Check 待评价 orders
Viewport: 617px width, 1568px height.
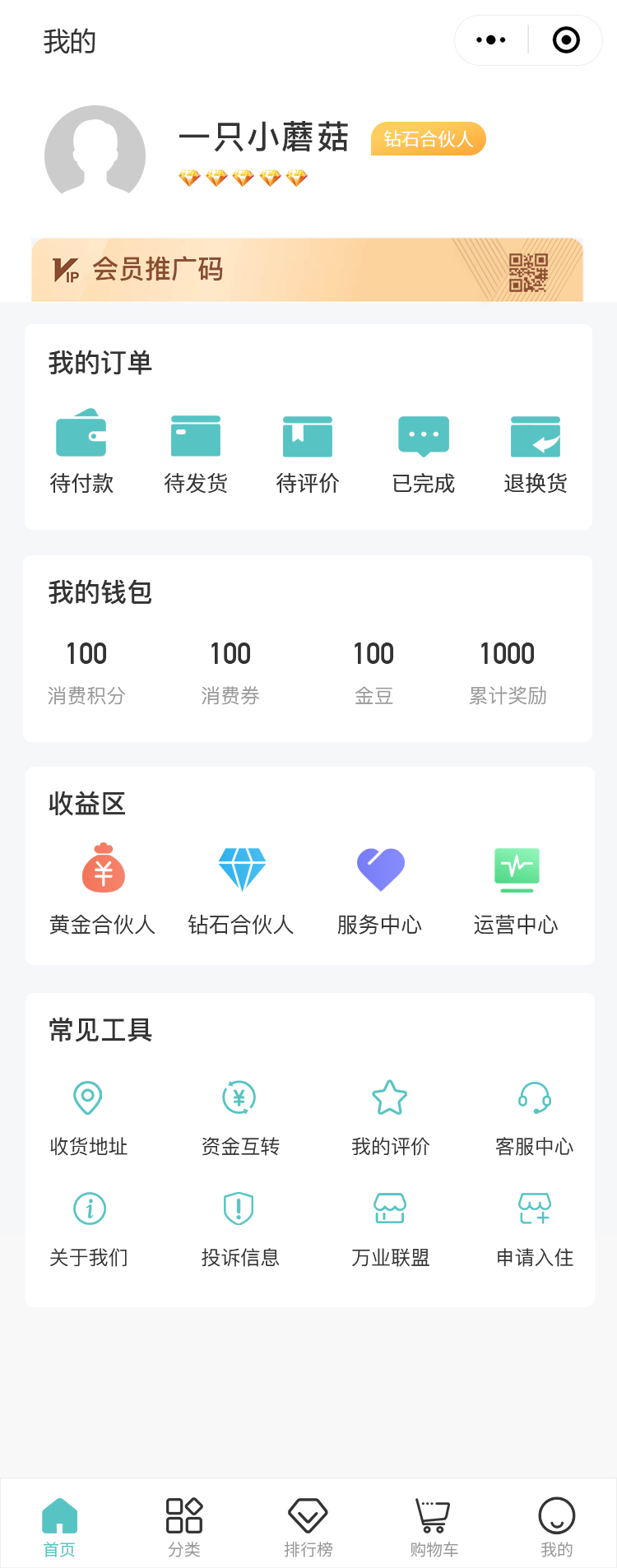tap(308, 451)
